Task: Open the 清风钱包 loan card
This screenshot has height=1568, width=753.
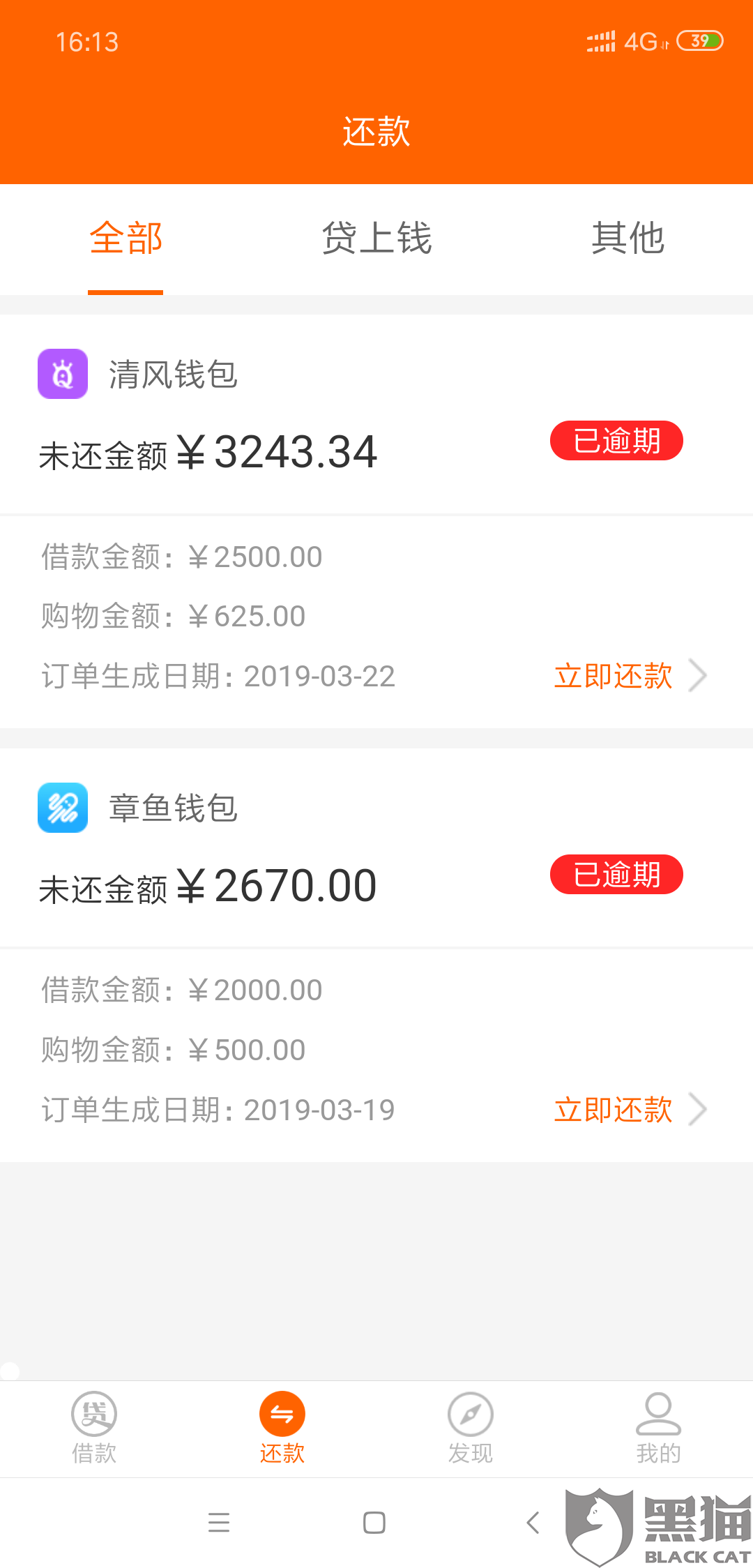Action: tap(173, 375)
